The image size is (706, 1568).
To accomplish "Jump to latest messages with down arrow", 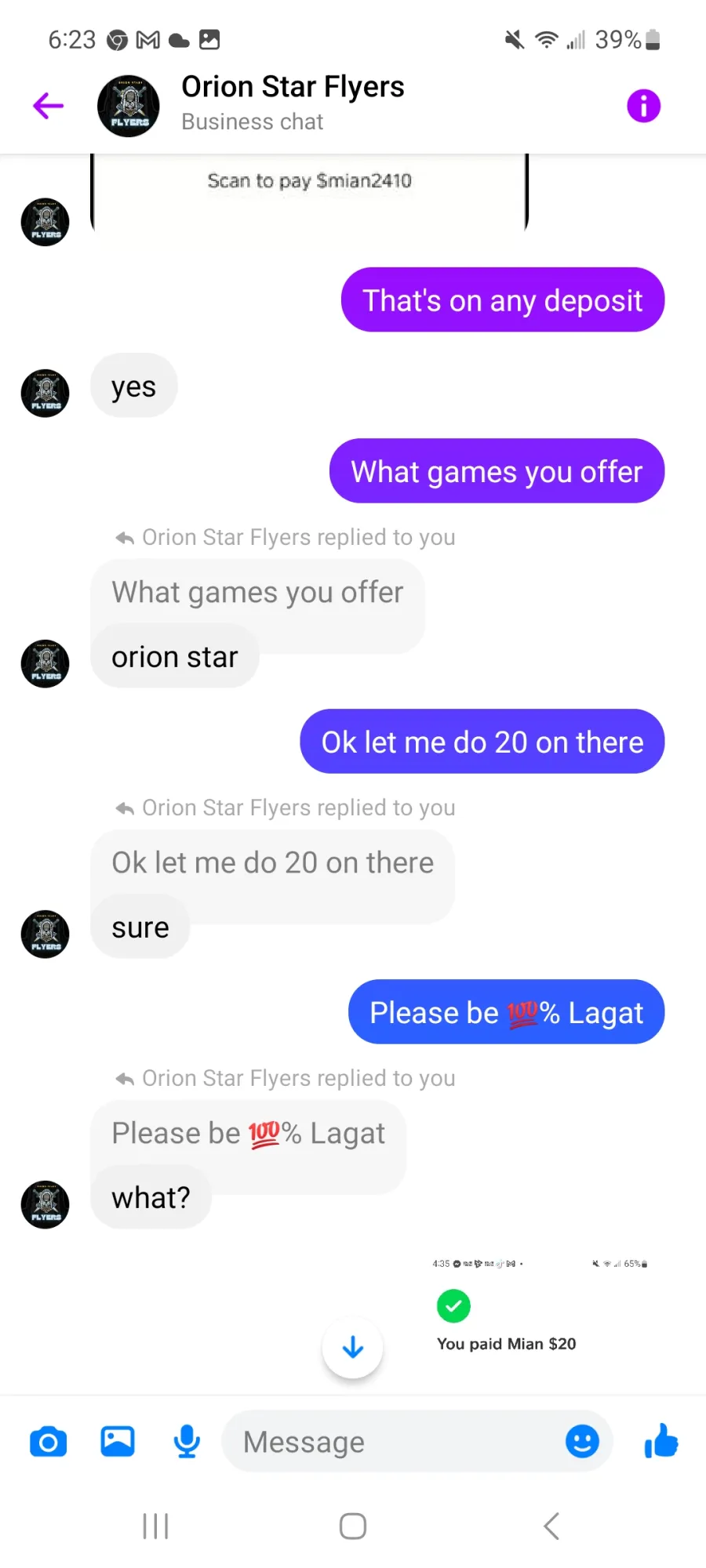I will 353,1347.
